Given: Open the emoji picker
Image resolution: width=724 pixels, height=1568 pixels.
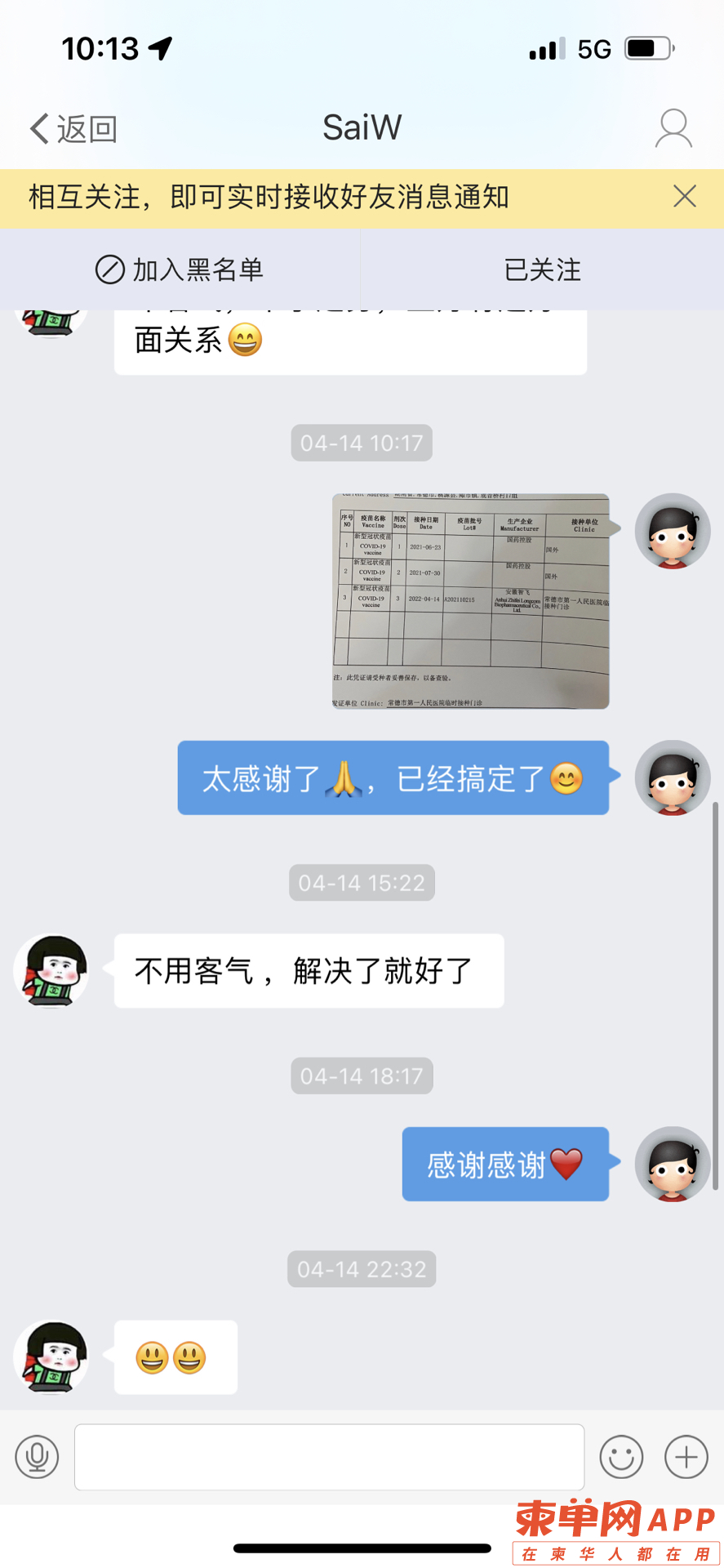Looking at the screenshot, I should (621, 1457).
